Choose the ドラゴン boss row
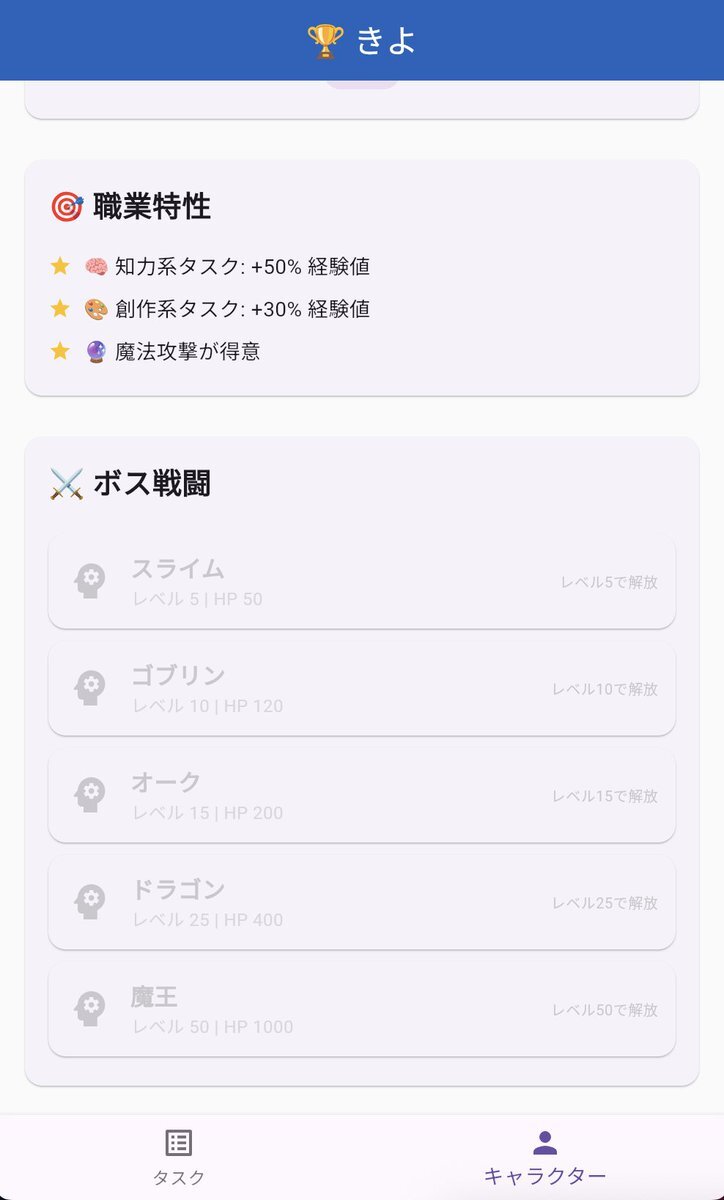 pos(362,902)
